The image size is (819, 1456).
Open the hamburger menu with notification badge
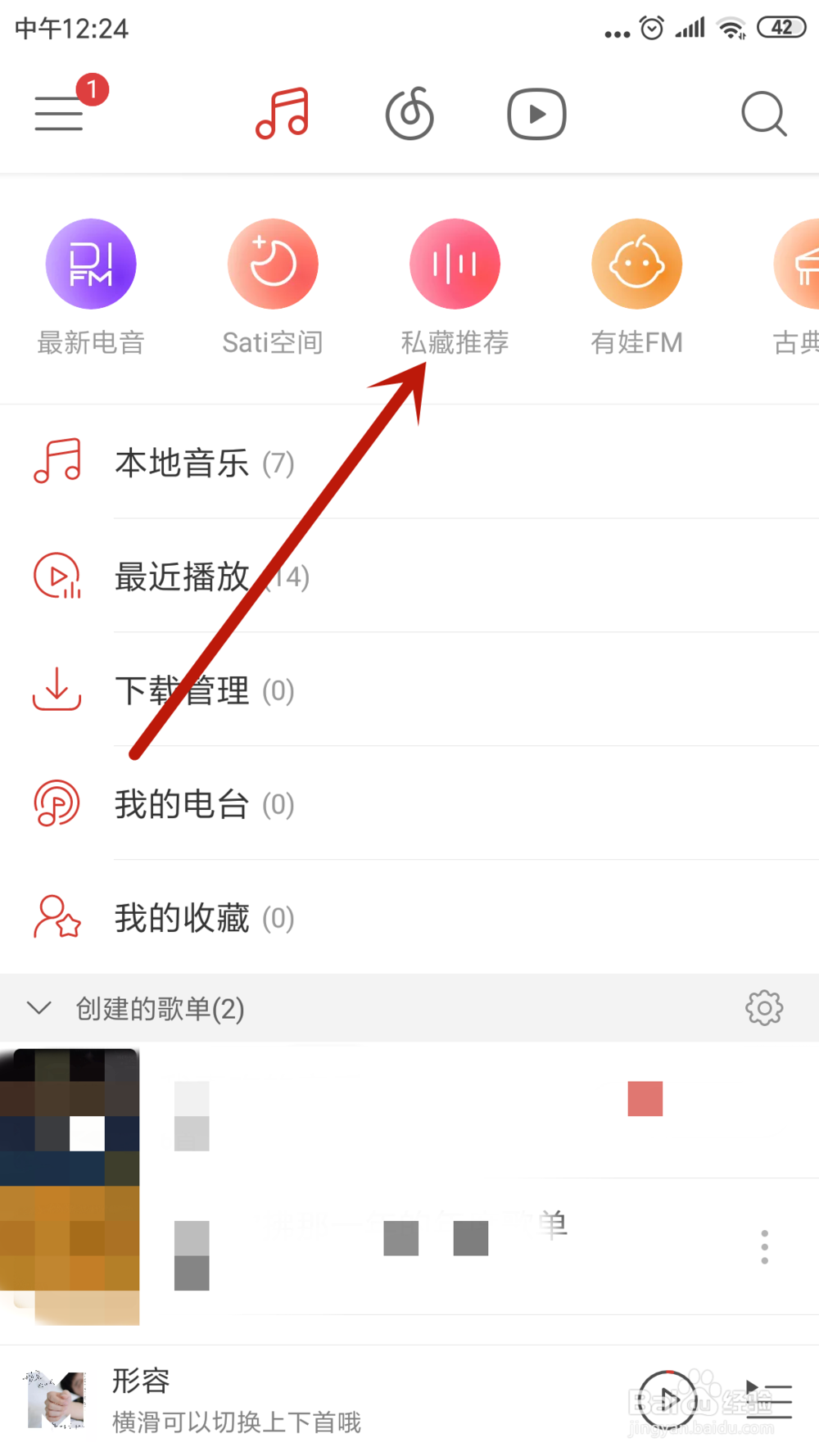[x=58, y=113]
